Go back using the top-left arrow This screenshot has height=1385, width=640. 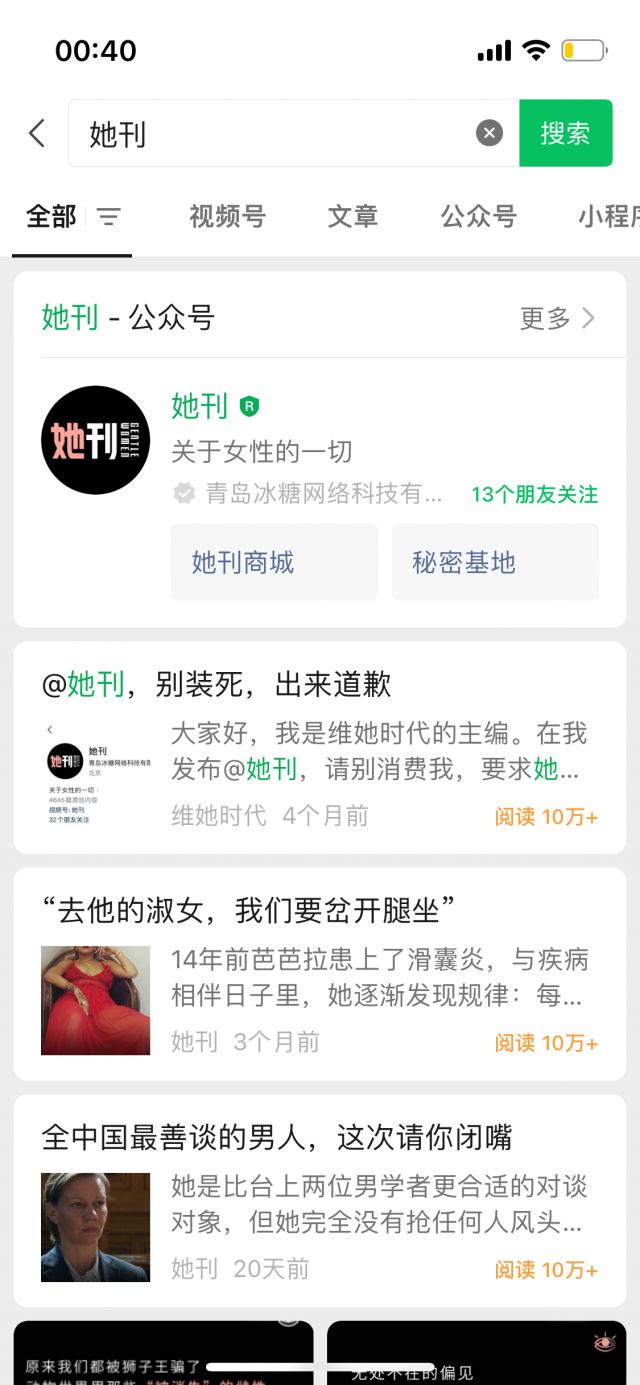tap(37, 133)
